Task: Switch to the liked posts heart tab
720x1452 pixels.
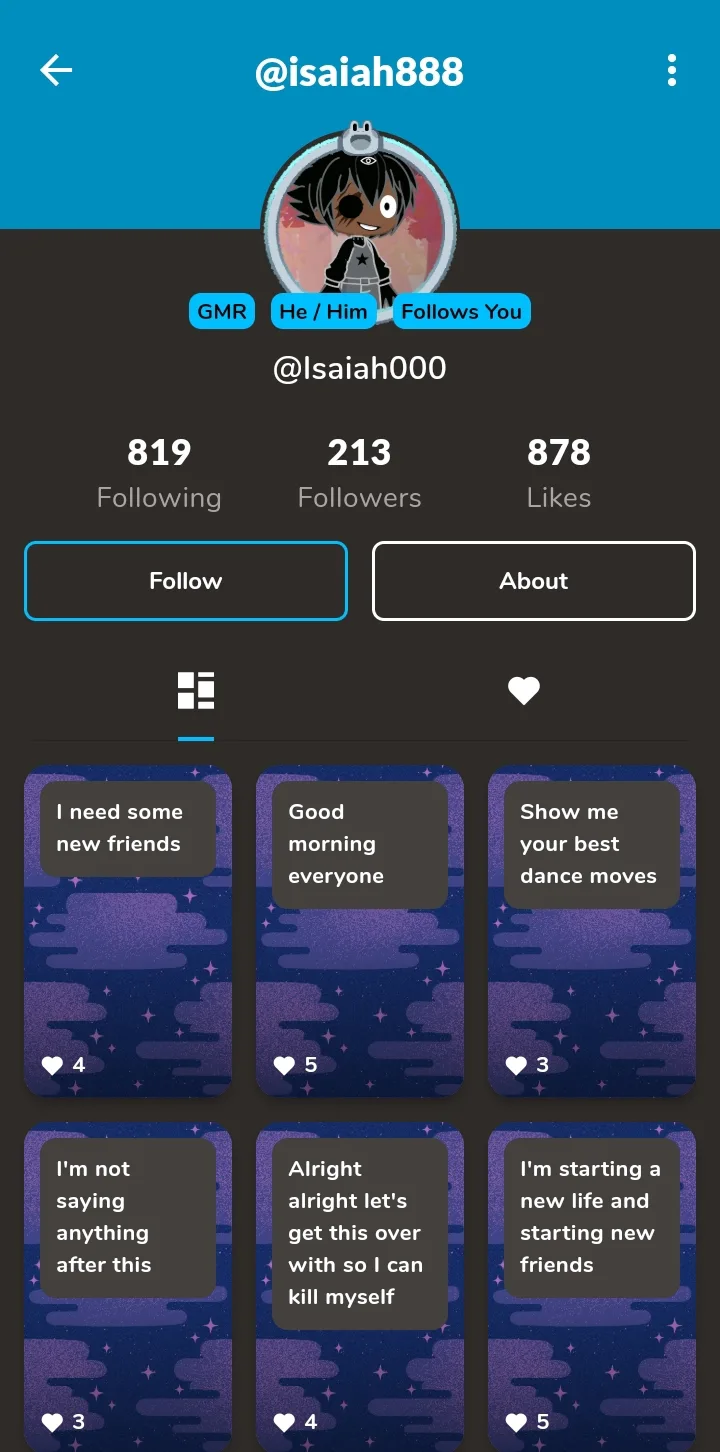Action: [x=524, y=690]
